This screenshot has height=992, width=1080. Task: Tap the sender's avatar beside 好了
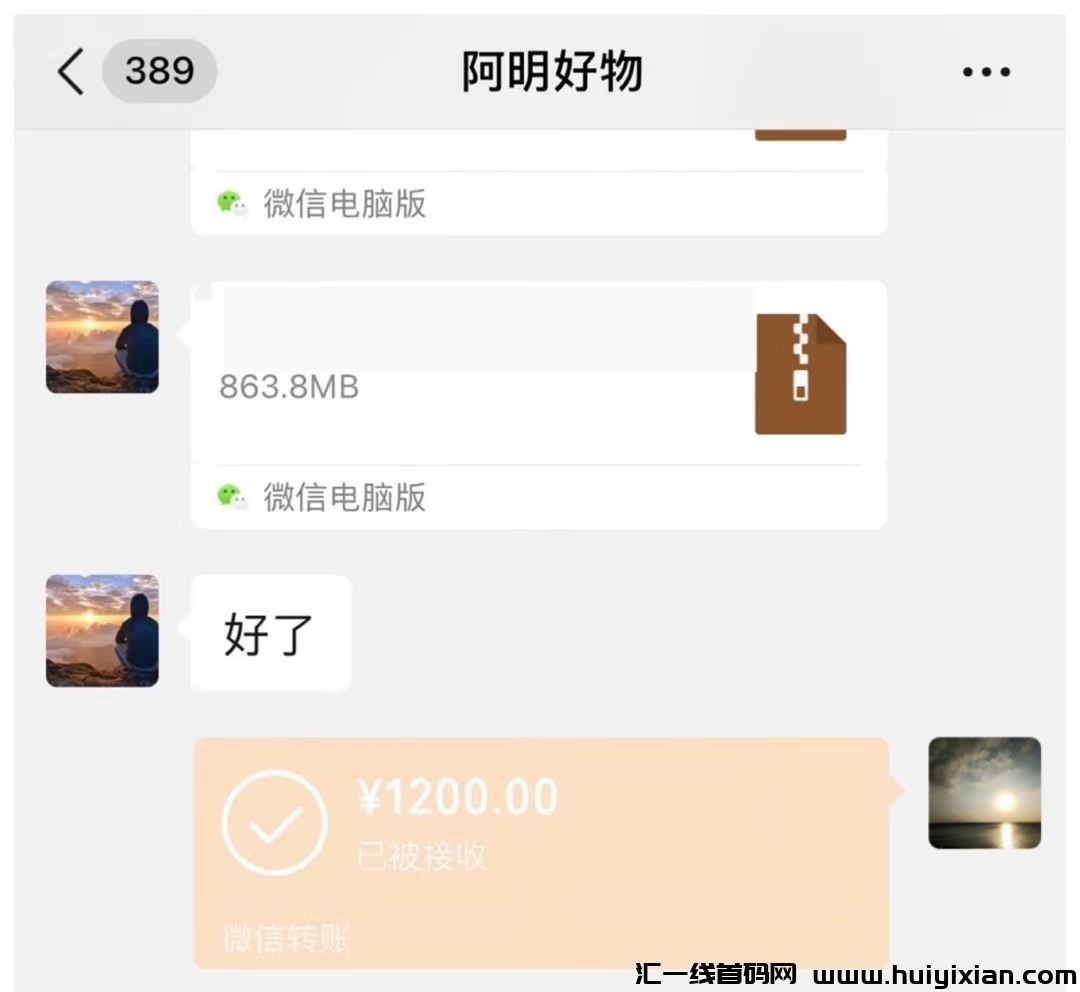[x=102, y=630]
